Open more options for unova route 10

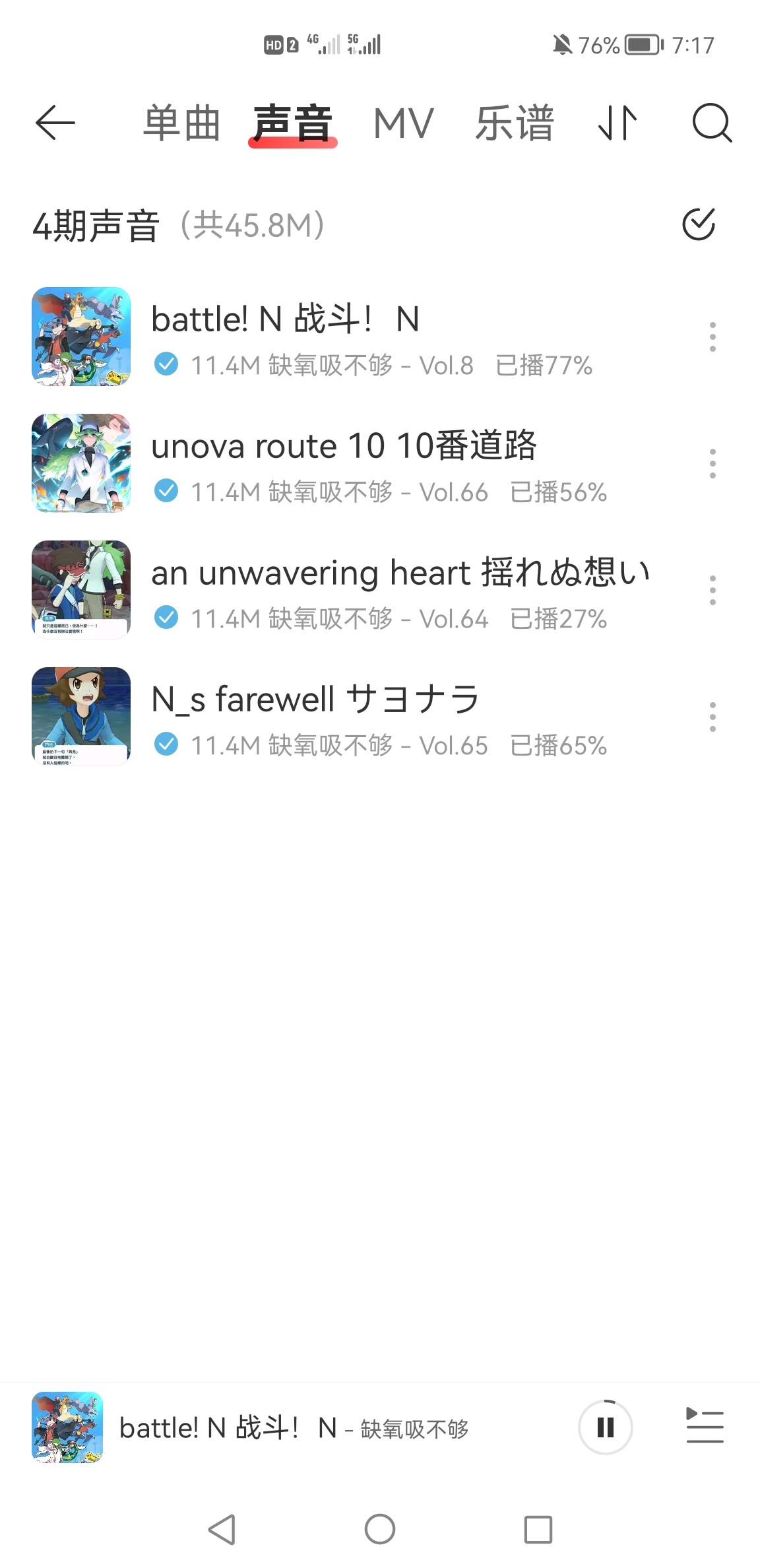coord(712,463)
